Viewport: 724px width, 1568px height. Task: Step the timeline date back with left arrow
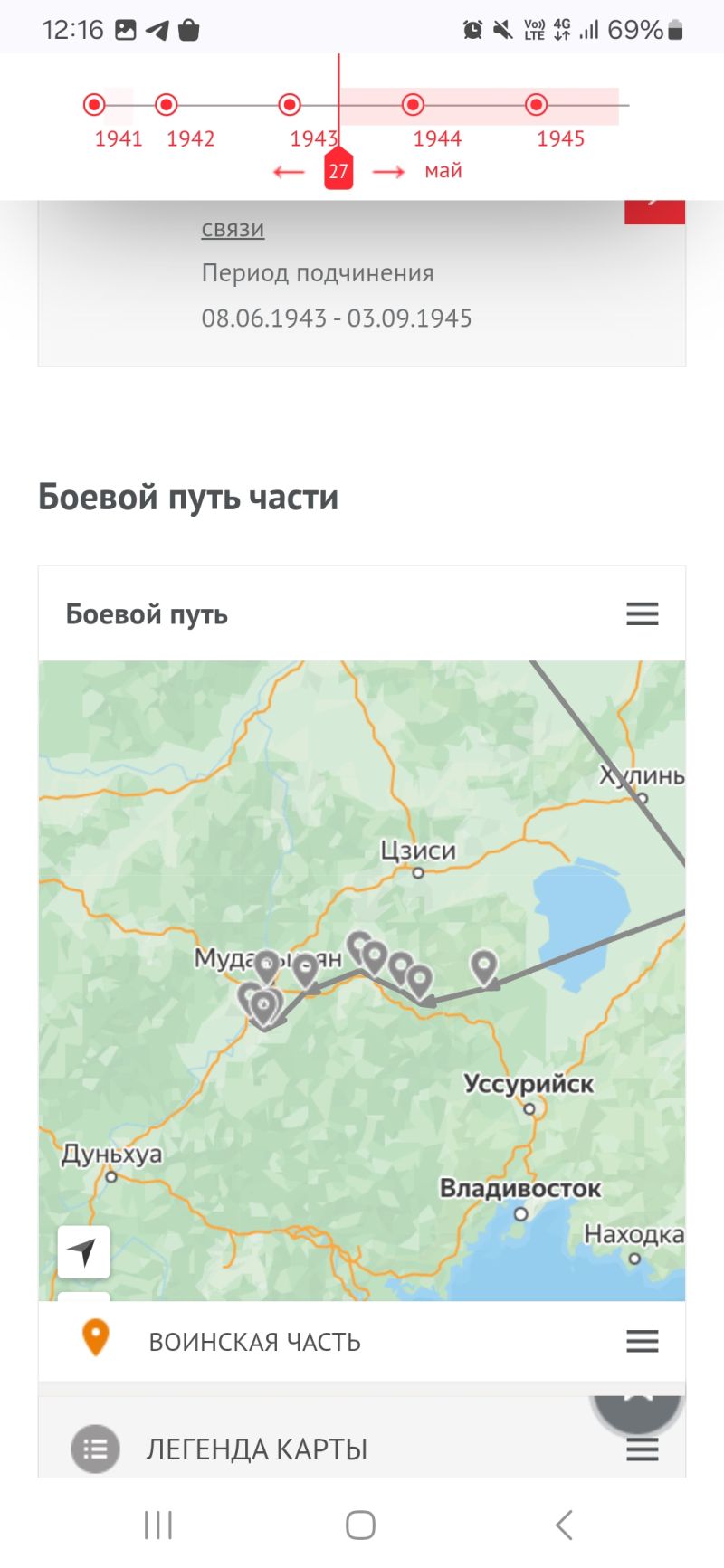289,172
